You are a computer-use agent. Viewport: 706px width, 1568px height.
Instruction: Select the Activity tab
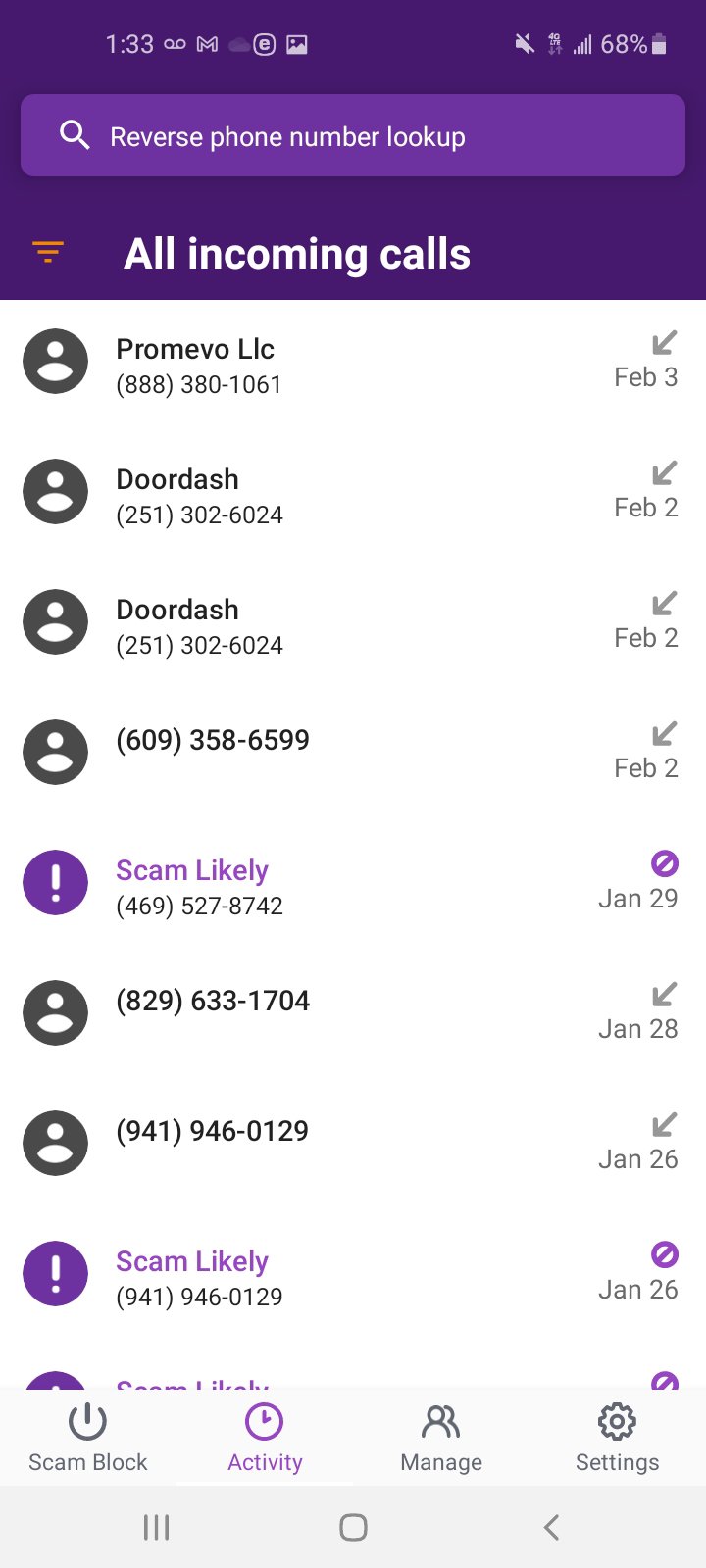click(265, 1438)
